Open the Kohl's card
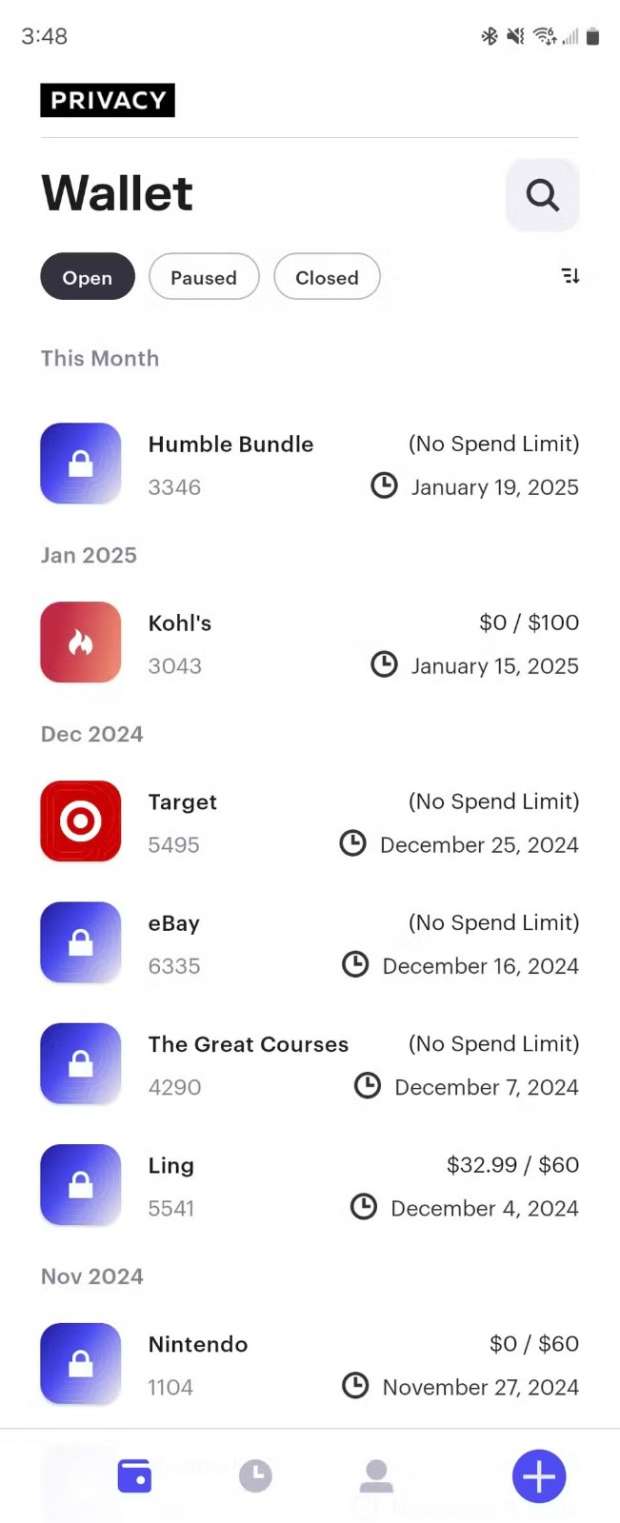Image resolution: width=620 pixels, height=1523 pixels. (309, 643)
